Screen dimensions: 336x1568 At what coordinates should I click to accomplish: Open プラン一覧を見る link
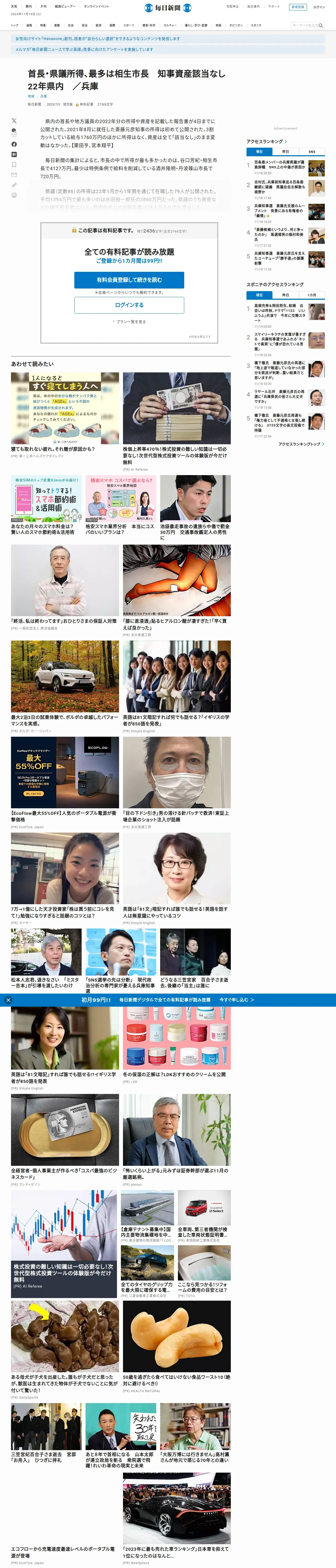[129, 321]
